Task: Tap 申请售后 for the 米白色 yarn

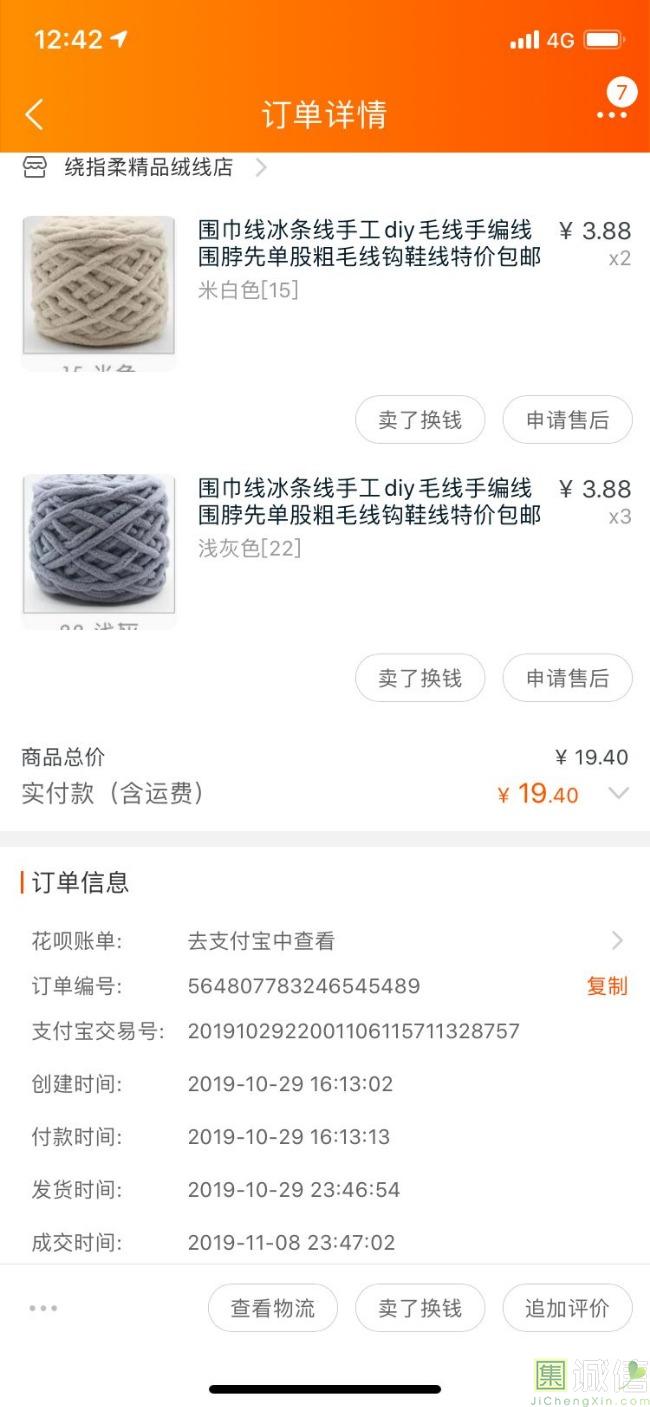Action: coord(567,420)
